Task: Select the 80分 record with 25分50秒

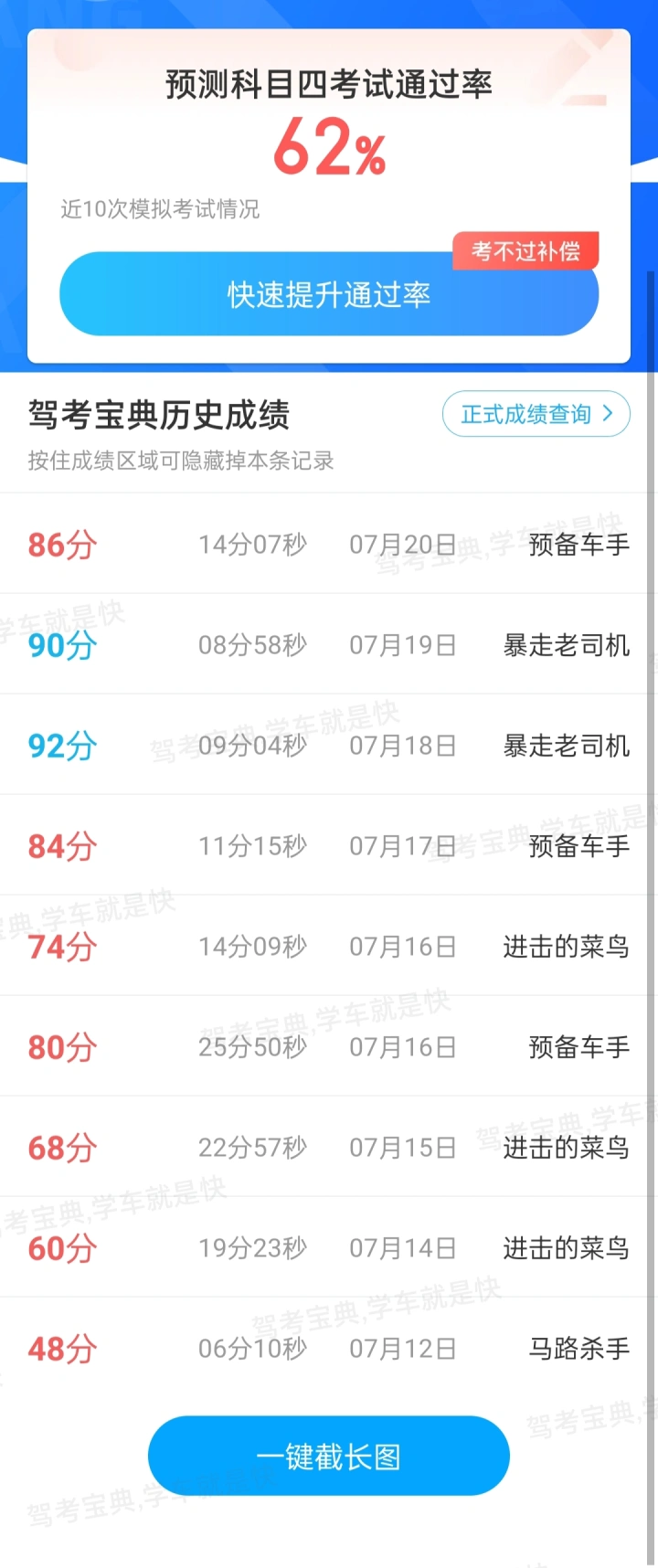Action: click(328, 1047)
